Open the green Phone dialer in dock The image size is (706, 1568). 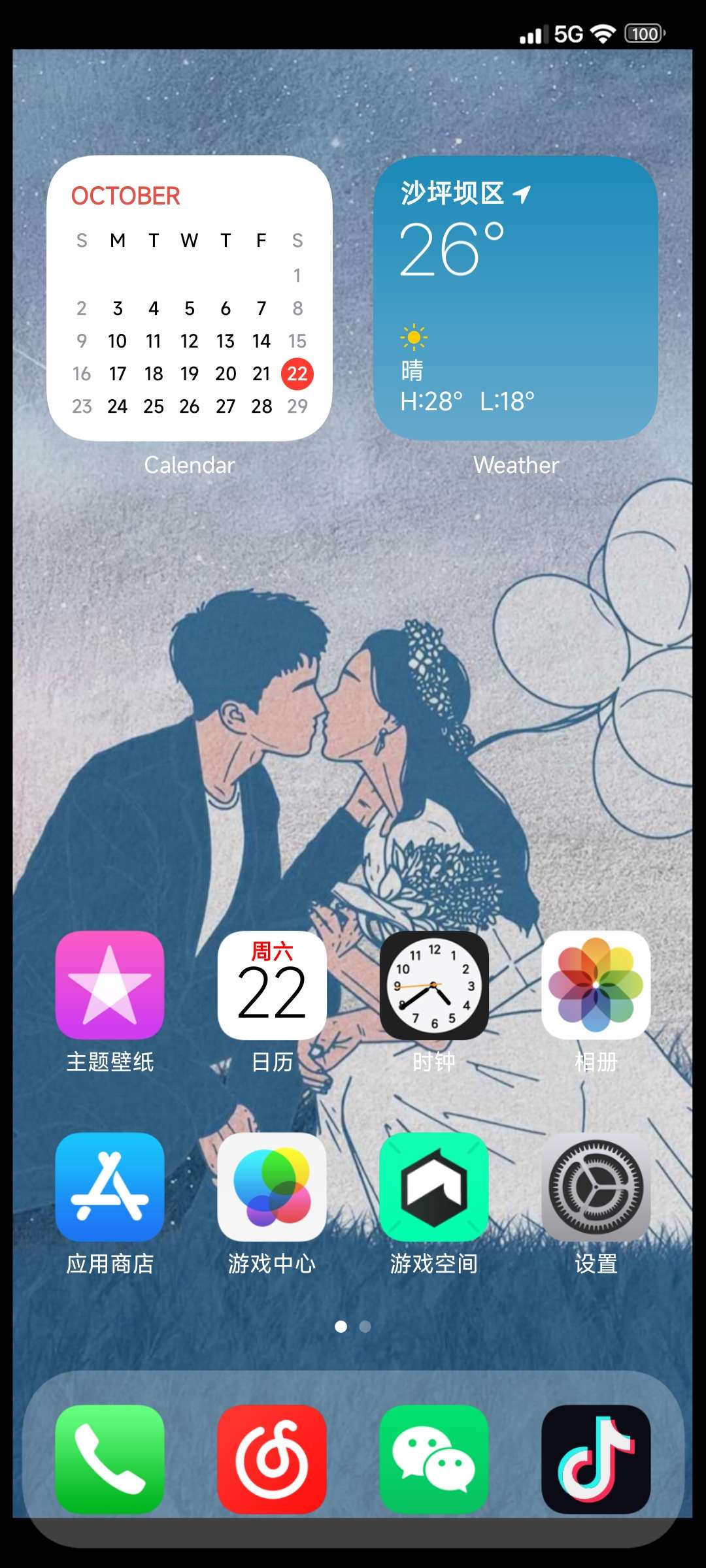click(110, 1459)
